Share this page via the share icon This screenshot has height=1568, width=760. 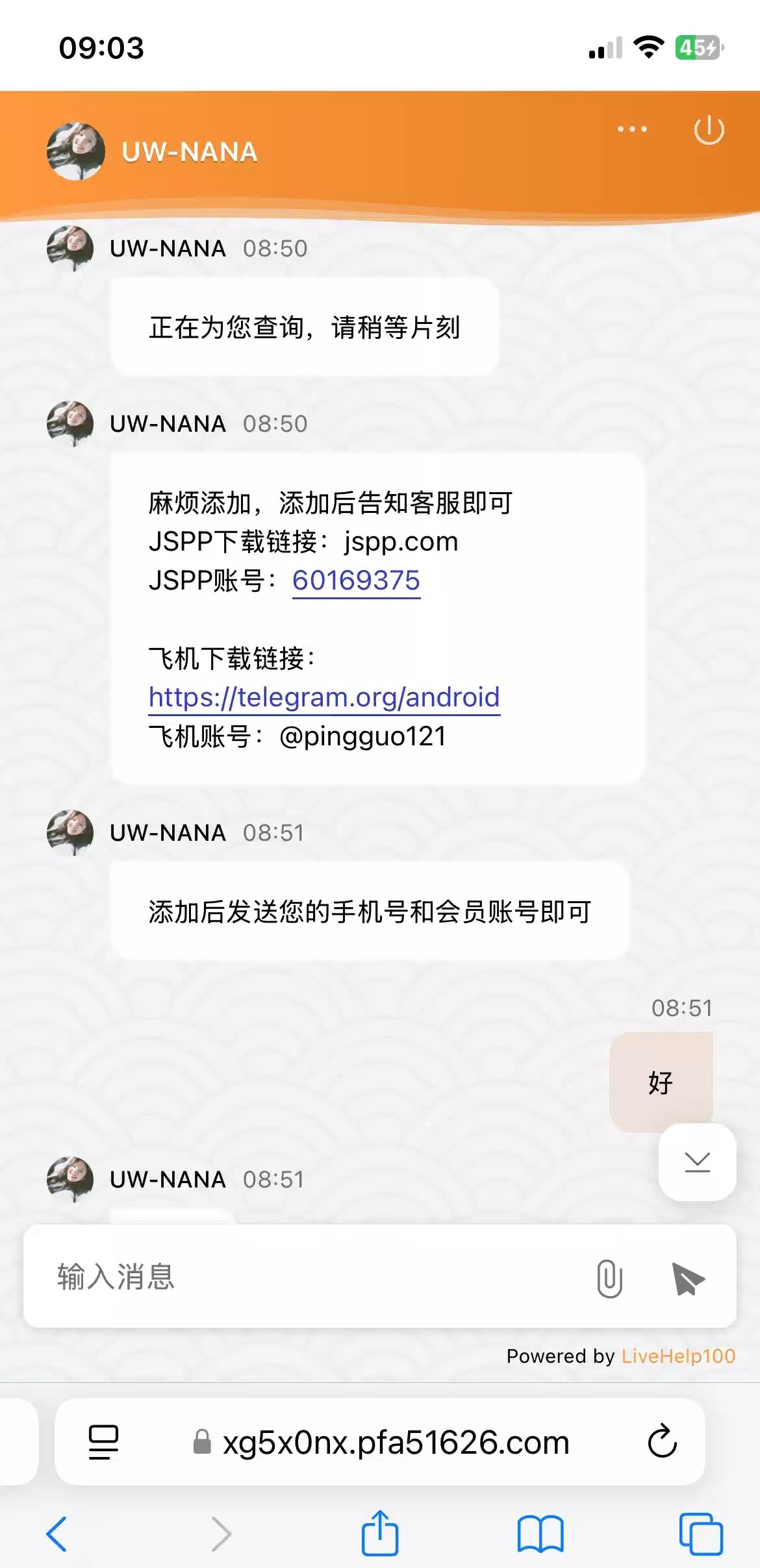tap(379, 1534)
